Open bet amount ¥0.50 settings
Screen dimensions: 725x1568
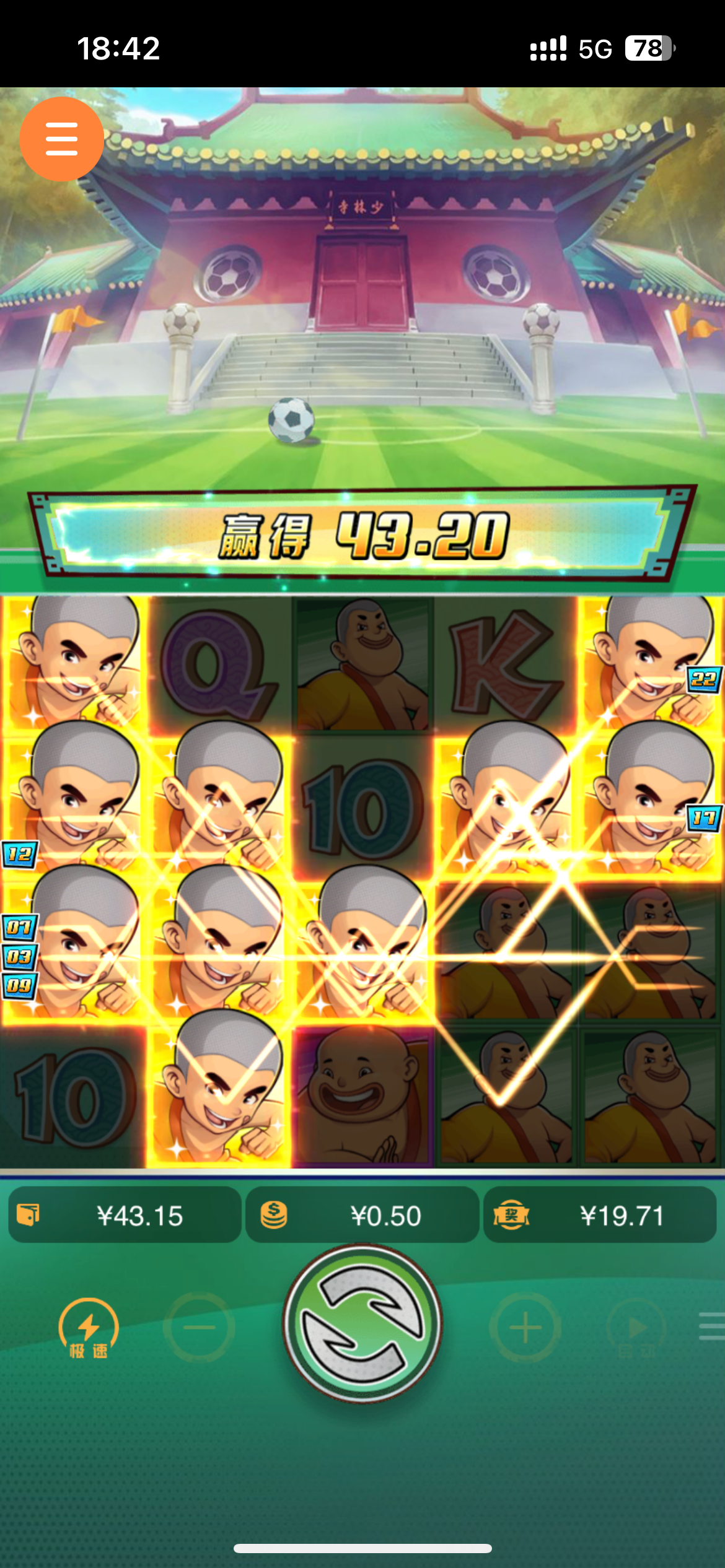362,1216
